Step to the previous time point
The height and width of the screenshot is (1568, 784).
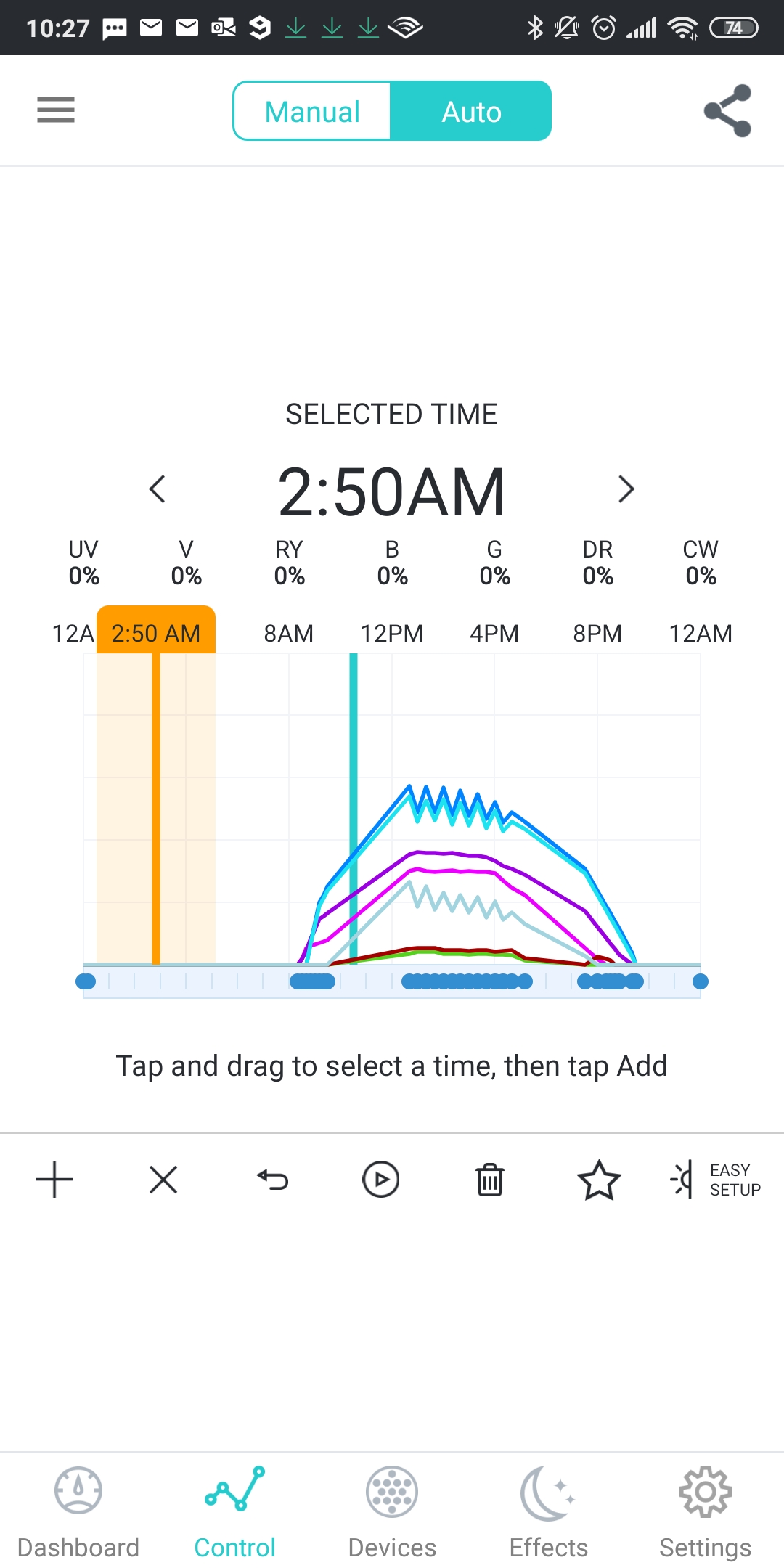click(158, 489)
